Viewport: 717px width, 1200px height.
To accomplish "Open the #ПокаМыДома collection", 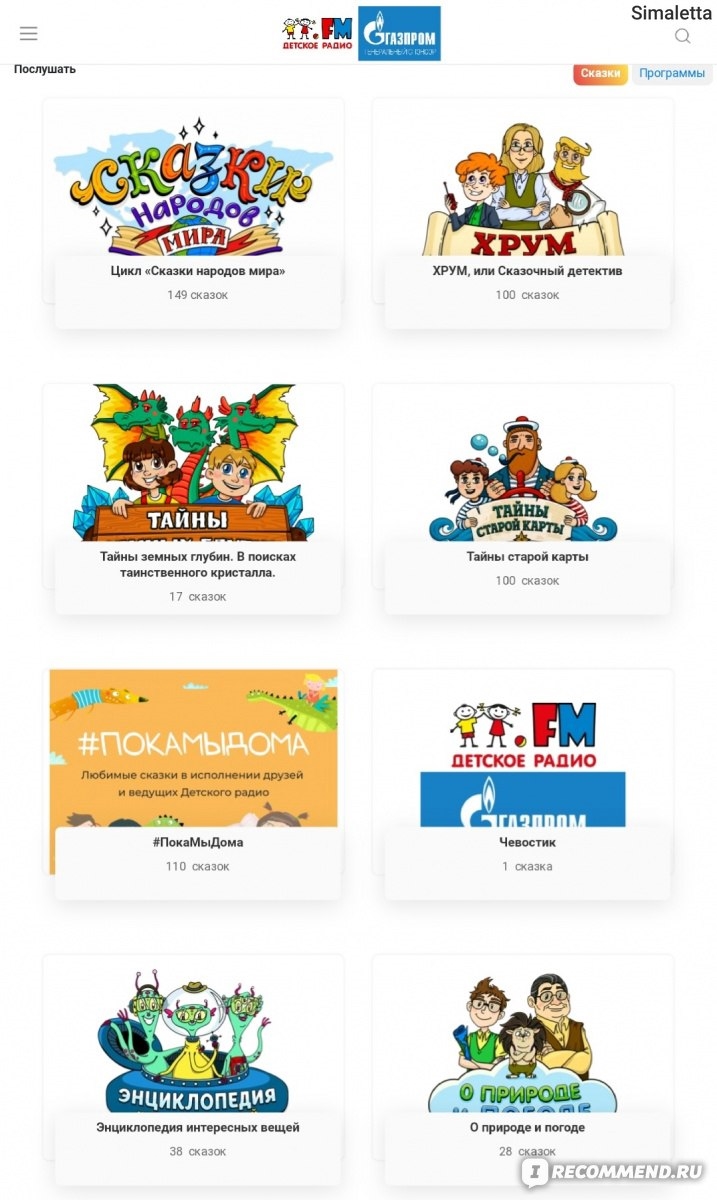I will pyautogui.click(x=194, y=770).
